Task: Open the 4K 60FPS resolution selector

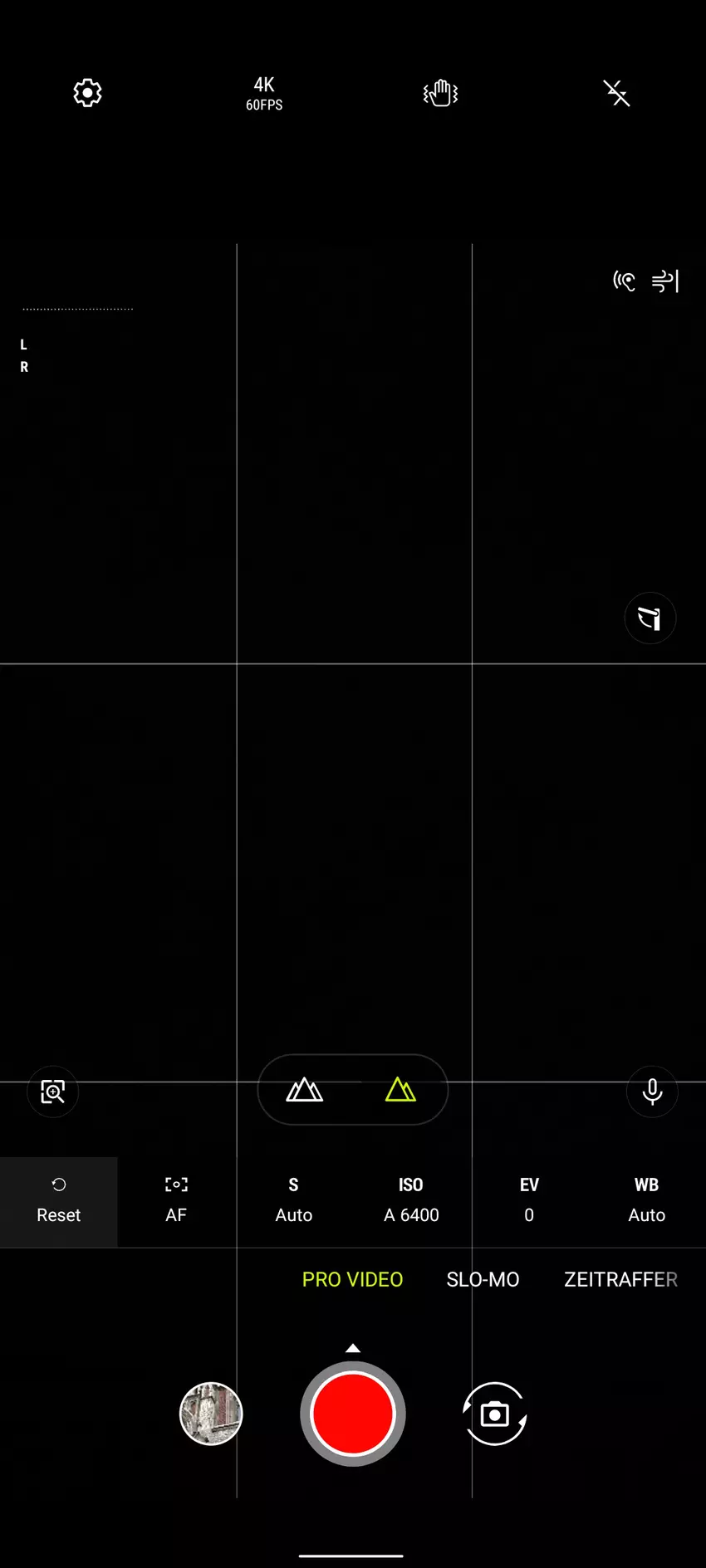Action: [x=263, y=91]
